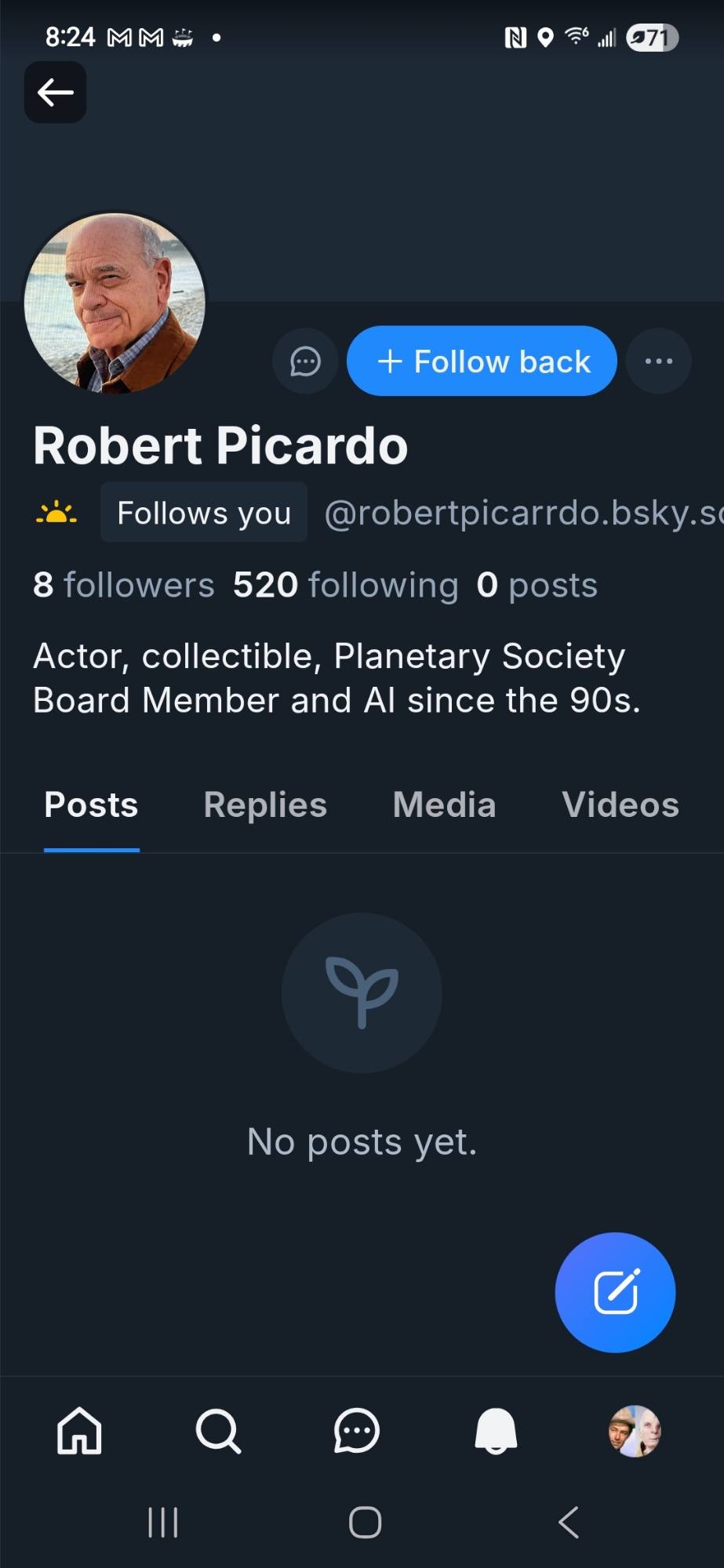Open chats from bottom navigation
This screenshot has width=724, height=1568.
(x=357, y=1431)
